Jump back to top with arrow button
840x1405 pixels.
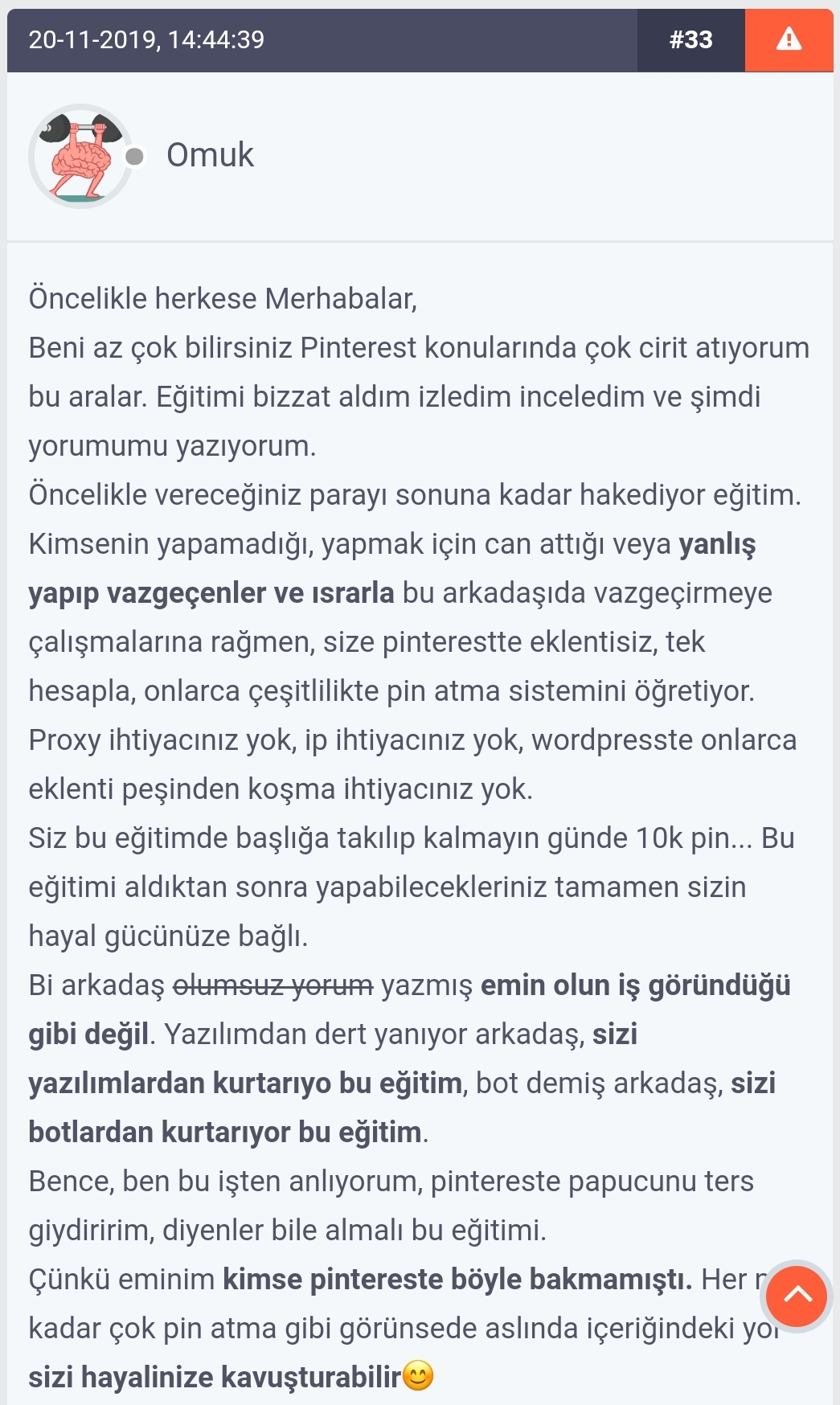(x=797, y=1295)
